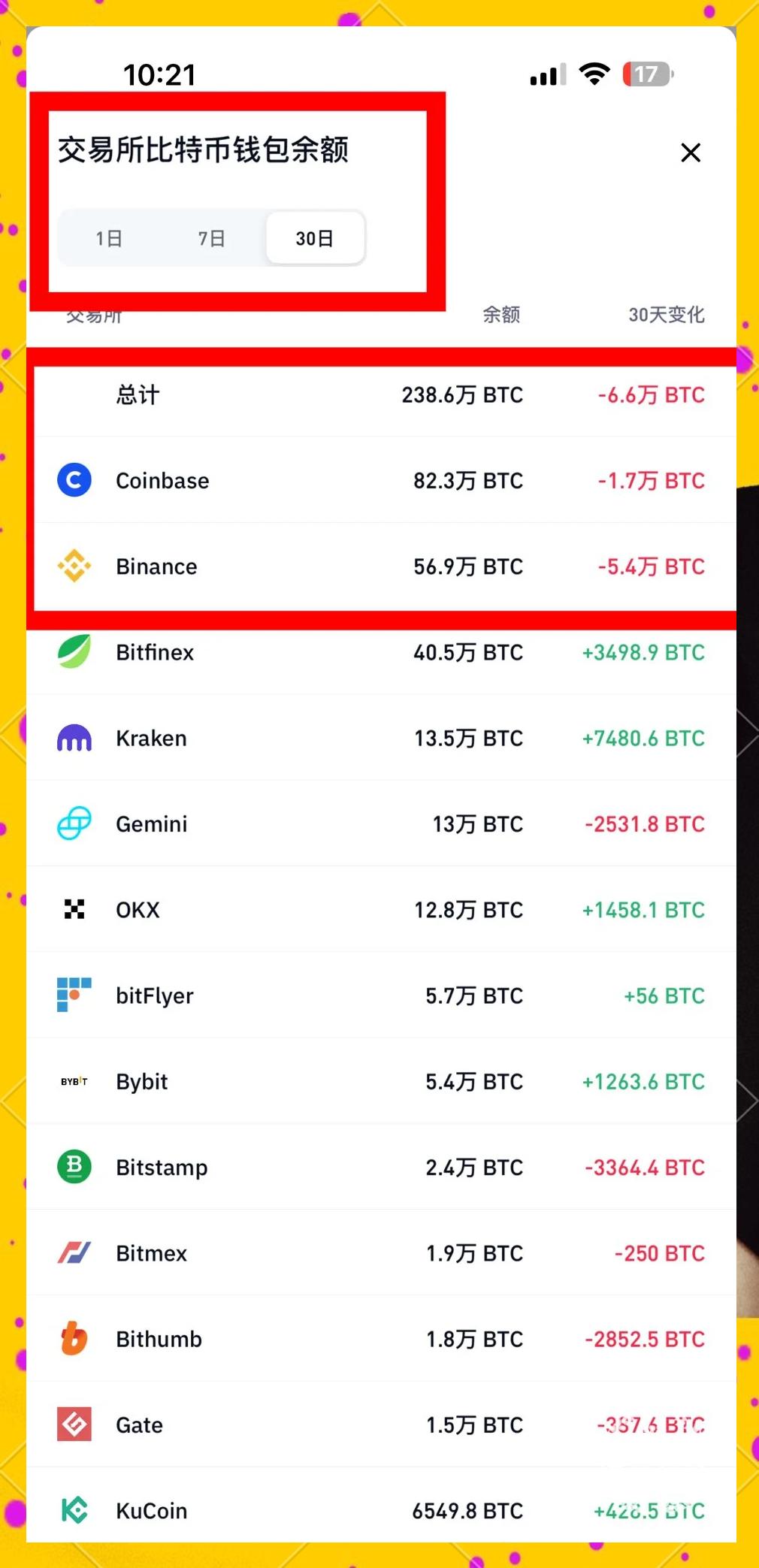Click the Gate exchange icon

73,1424
